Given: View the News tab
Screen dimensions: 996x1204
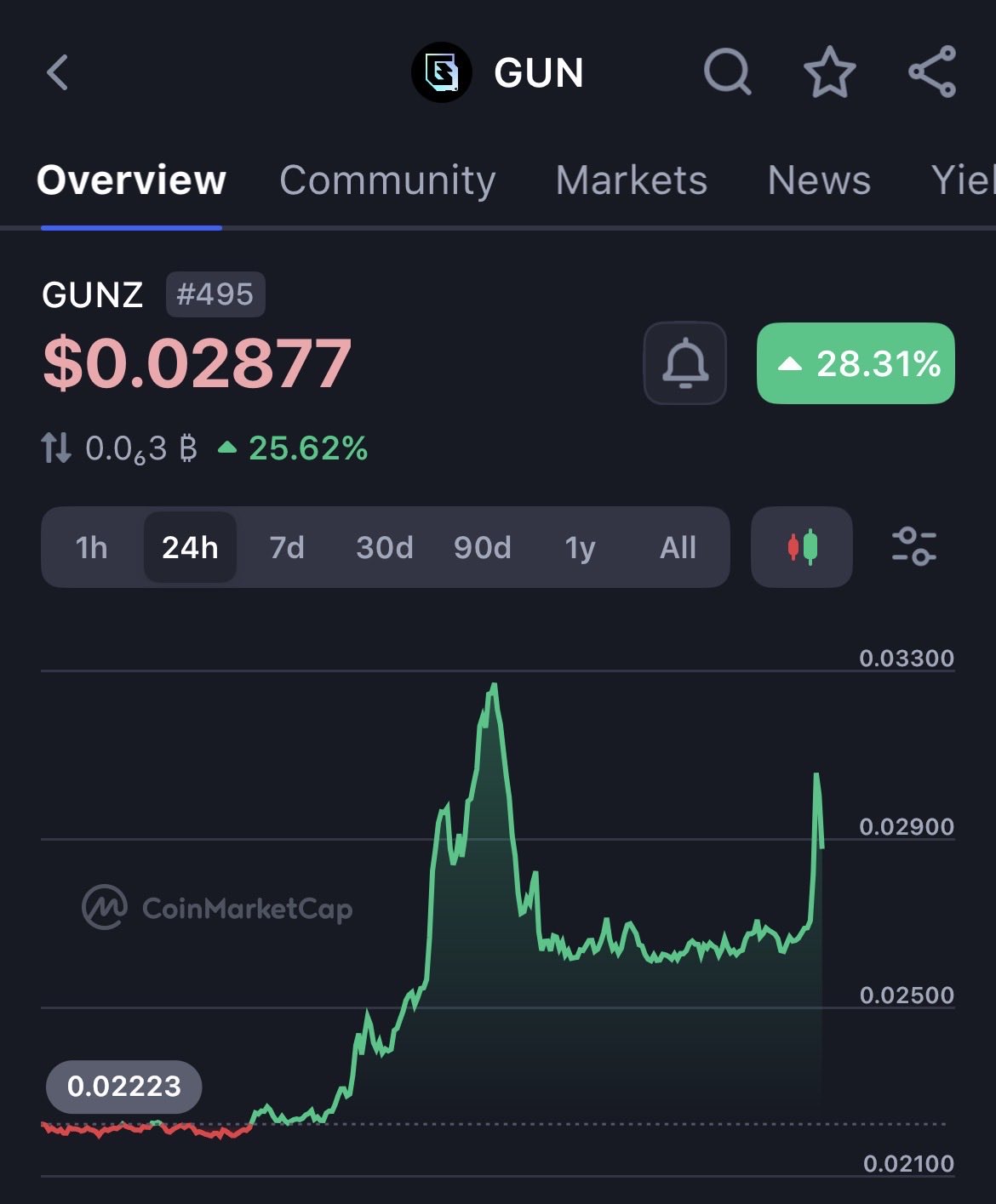Looking at the screenshot, I should click(x=819, y=180).
